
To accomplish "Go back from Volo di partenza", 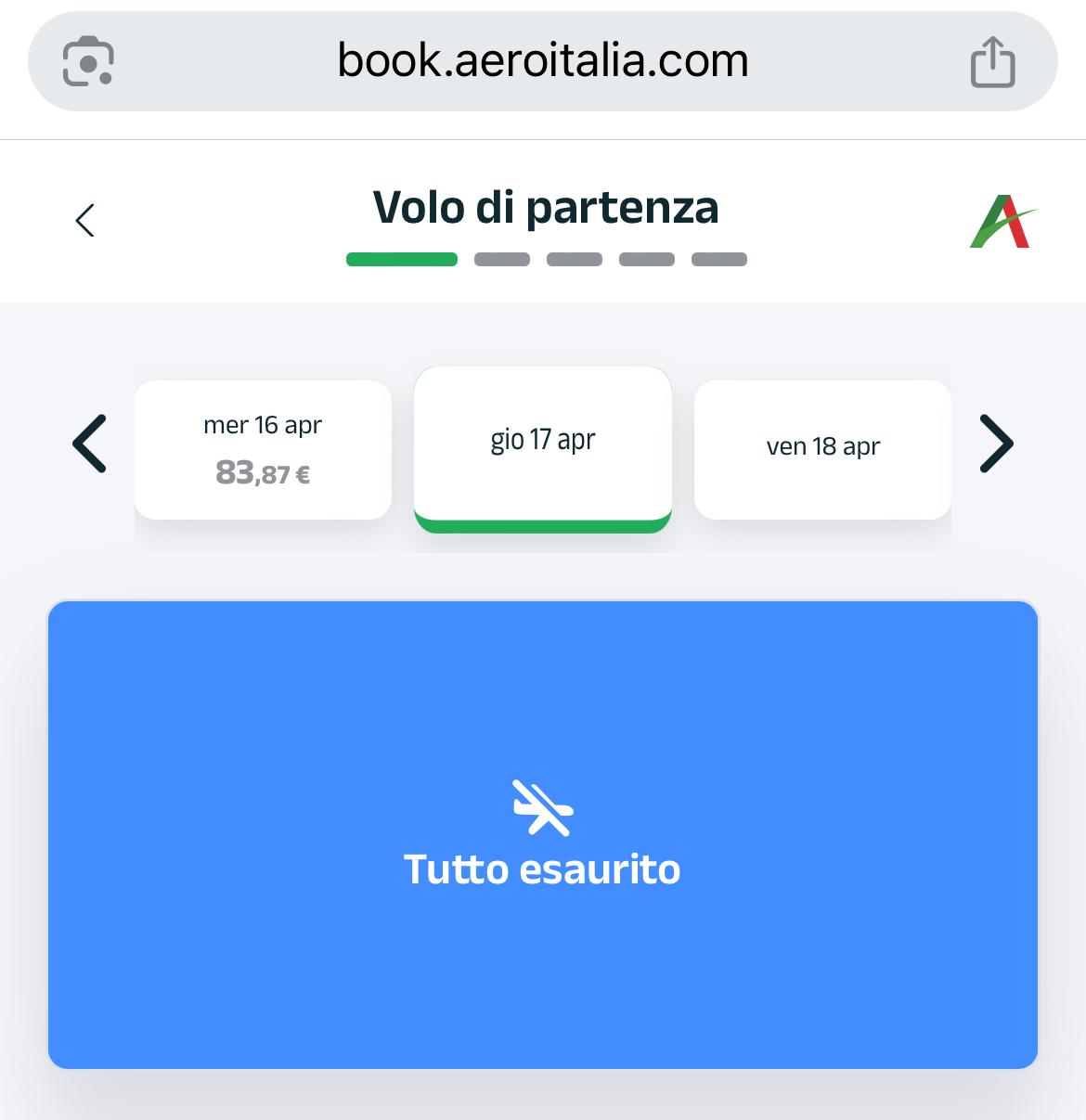I will pos(84,220).
